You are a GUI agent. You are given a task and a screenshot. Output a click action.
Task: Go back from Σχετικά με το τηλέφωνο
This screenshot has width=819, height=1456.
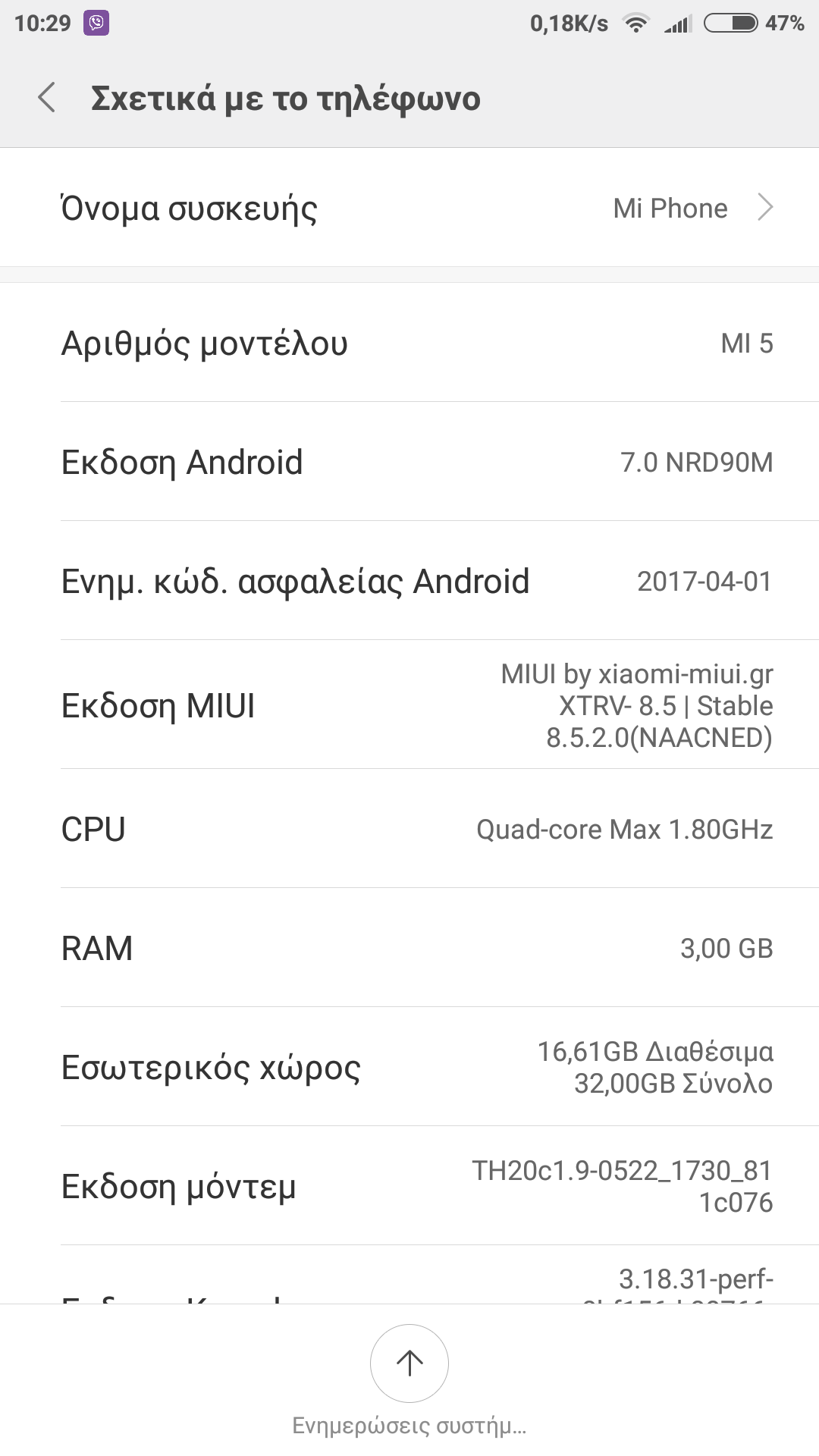(x=47, y=98)
